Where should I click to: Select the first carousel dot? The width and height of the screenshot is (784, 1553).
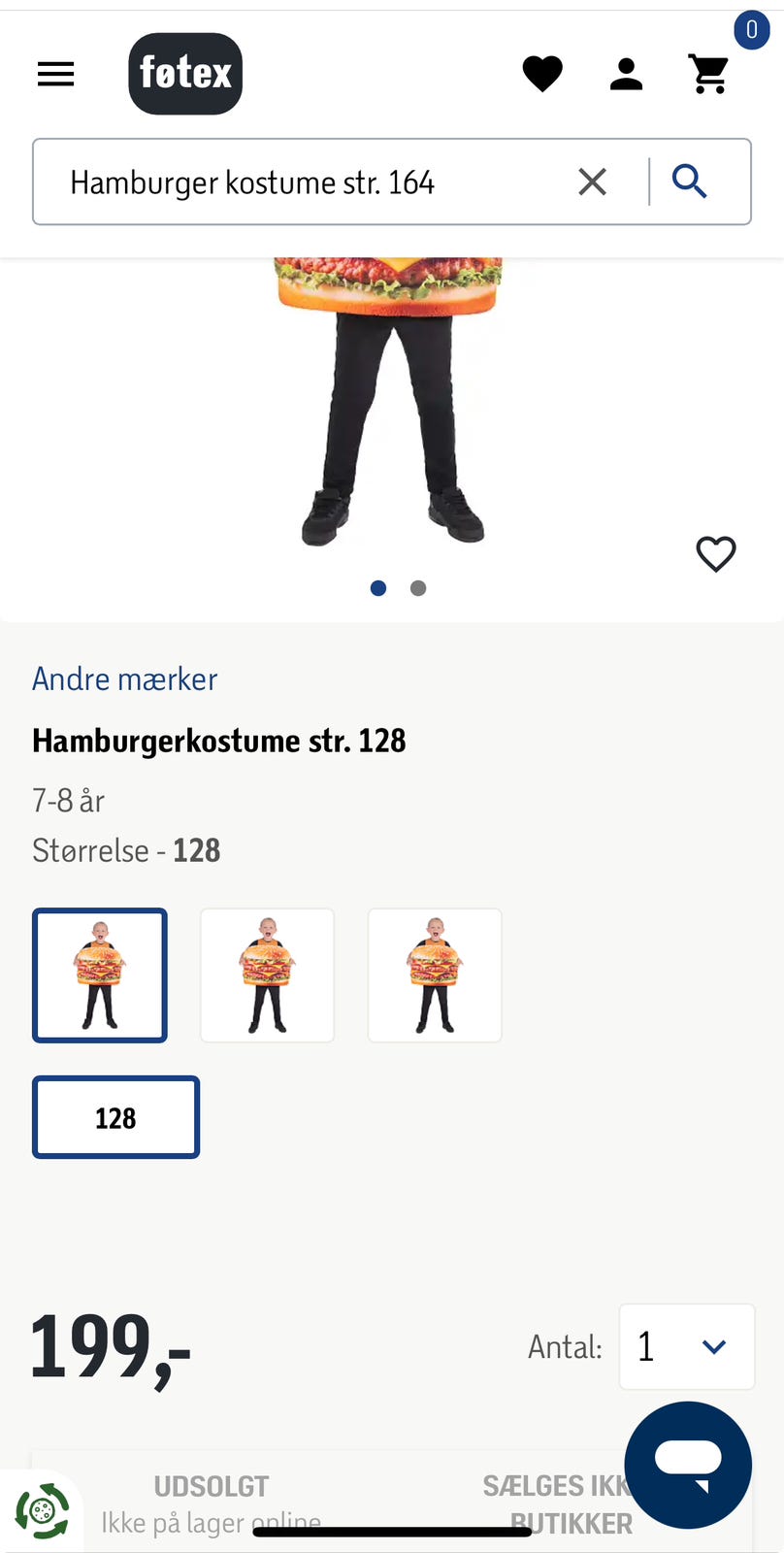[378, 588]
